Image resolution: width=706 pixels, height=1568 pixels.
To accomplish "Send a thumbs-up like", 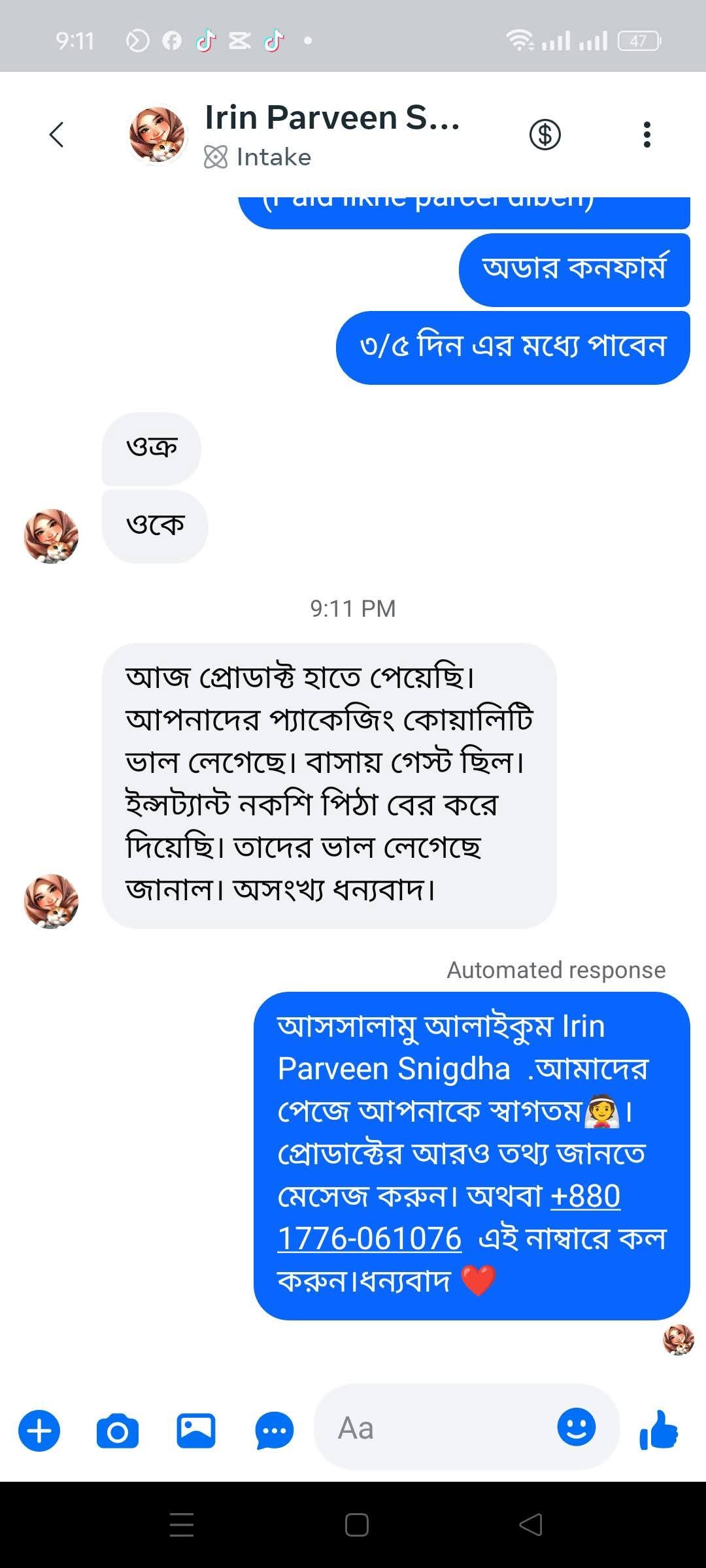I will (x=659, y=1429).
